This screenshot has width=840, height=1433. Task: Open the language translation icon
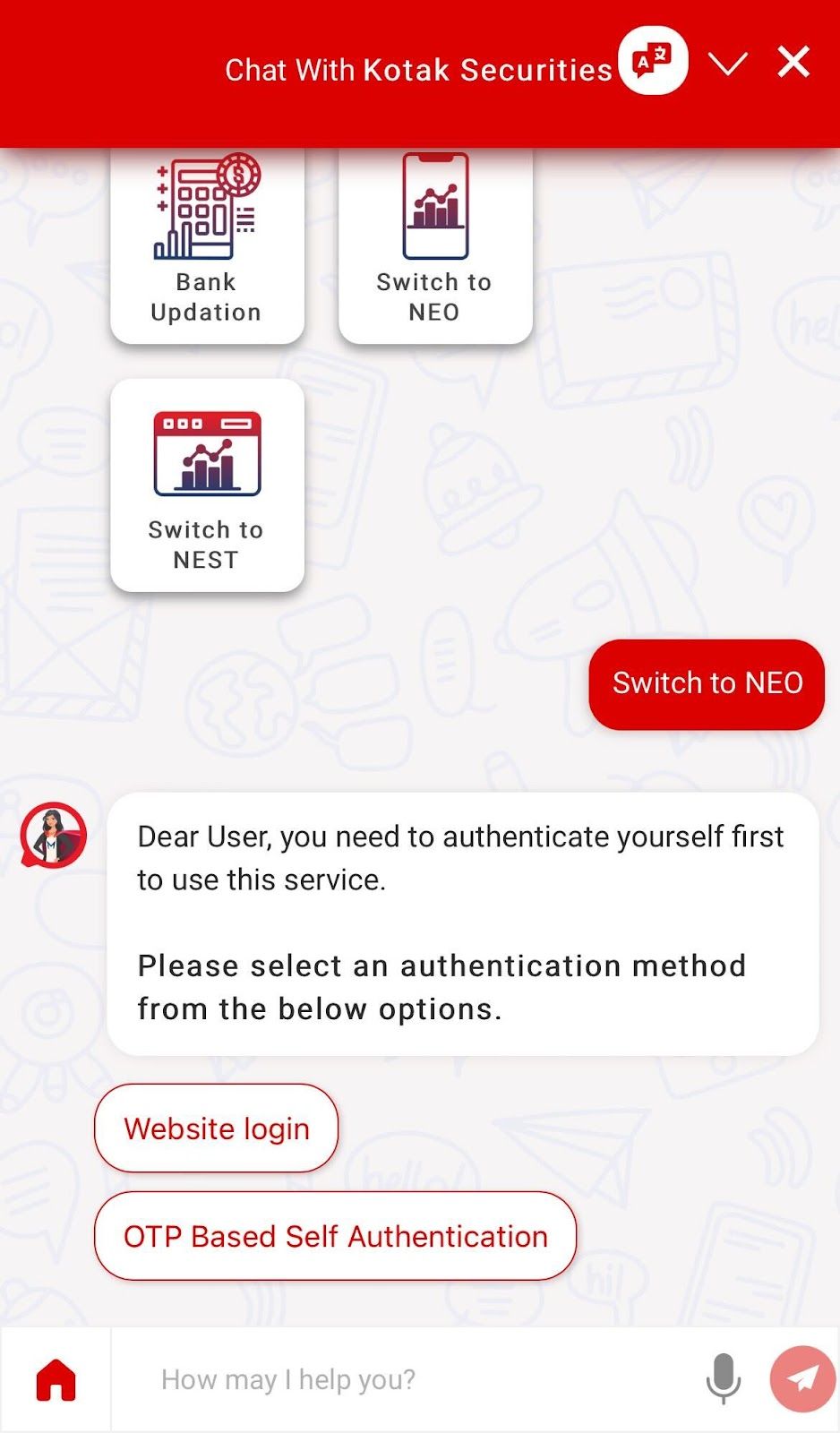tap(653, 61)
